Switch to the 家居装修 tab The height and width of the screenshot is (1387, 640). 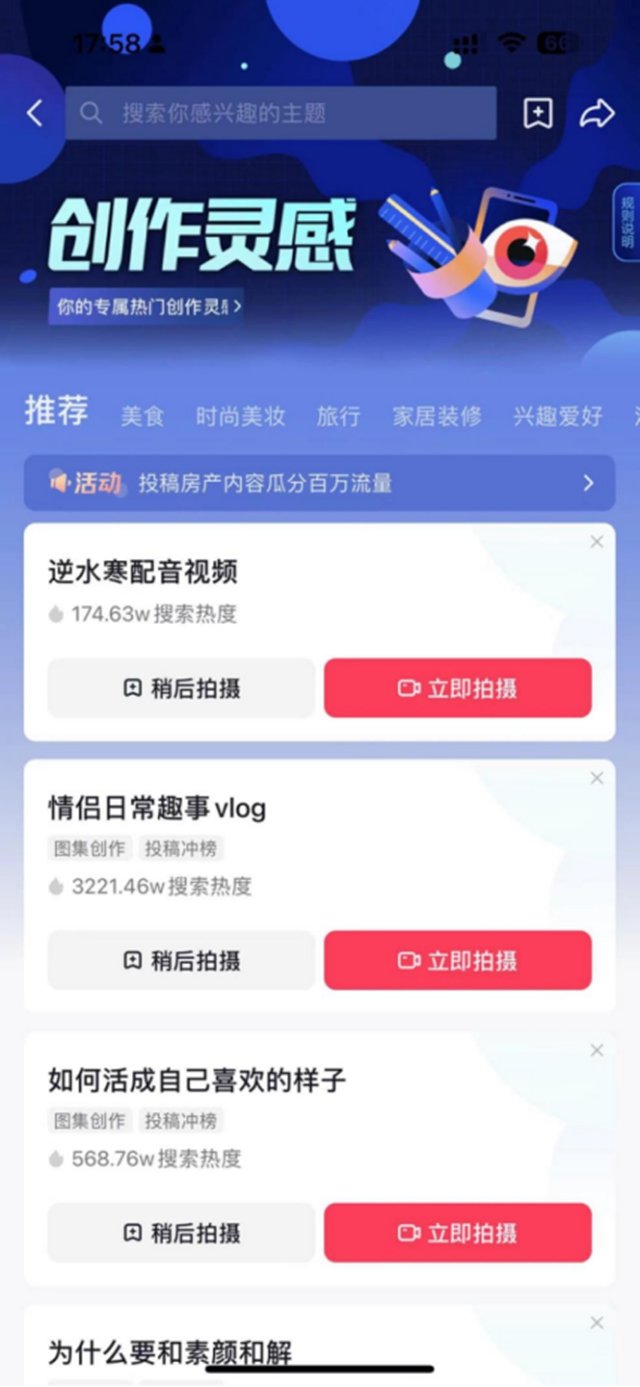[x=437, y=416]
